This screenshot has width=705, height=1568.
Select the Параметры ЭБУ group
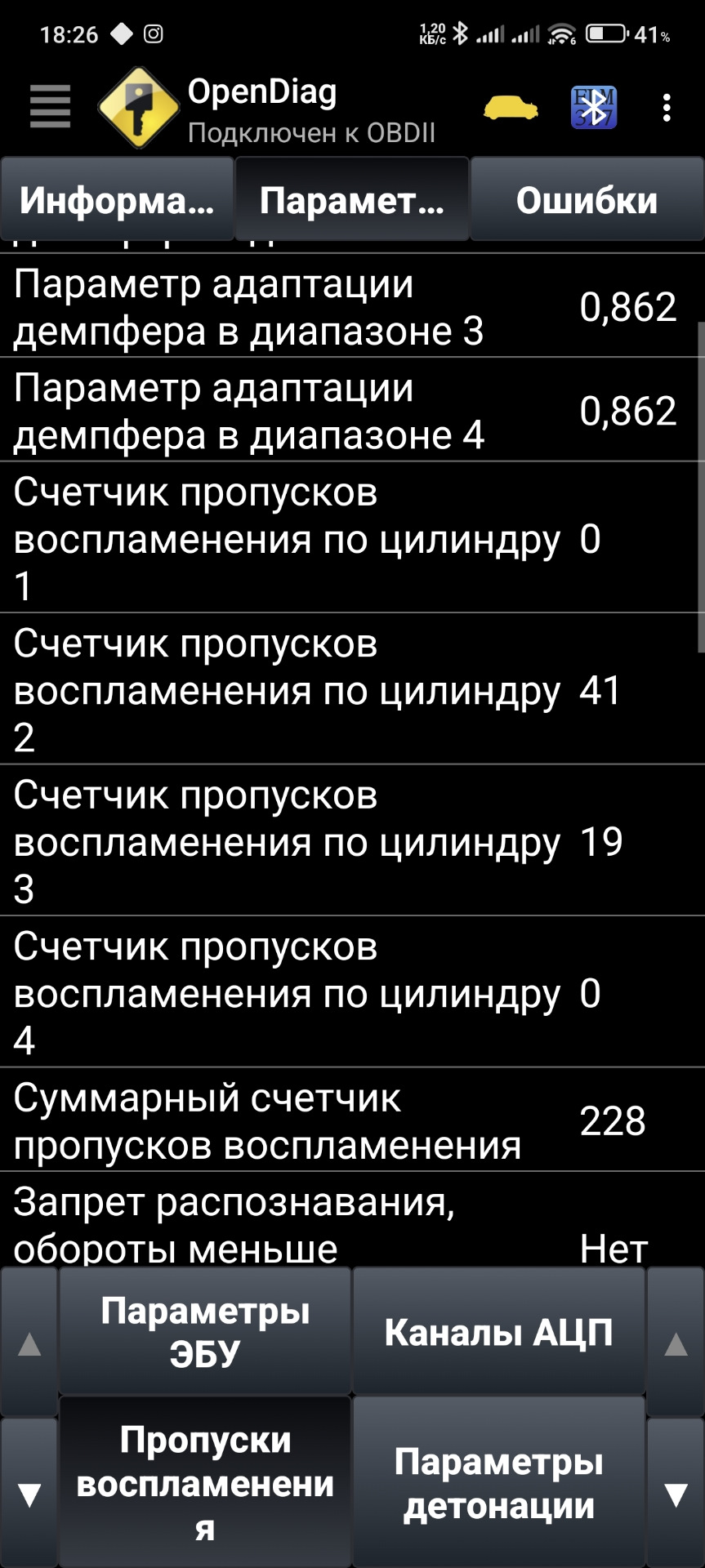coord(205,1332)
